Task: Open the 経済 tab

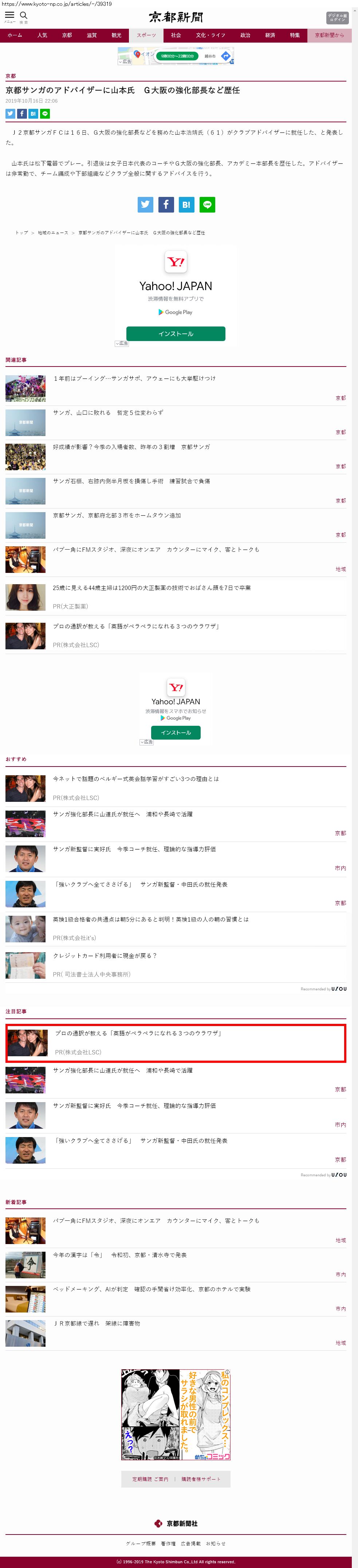Action: [x=270, y=35]
